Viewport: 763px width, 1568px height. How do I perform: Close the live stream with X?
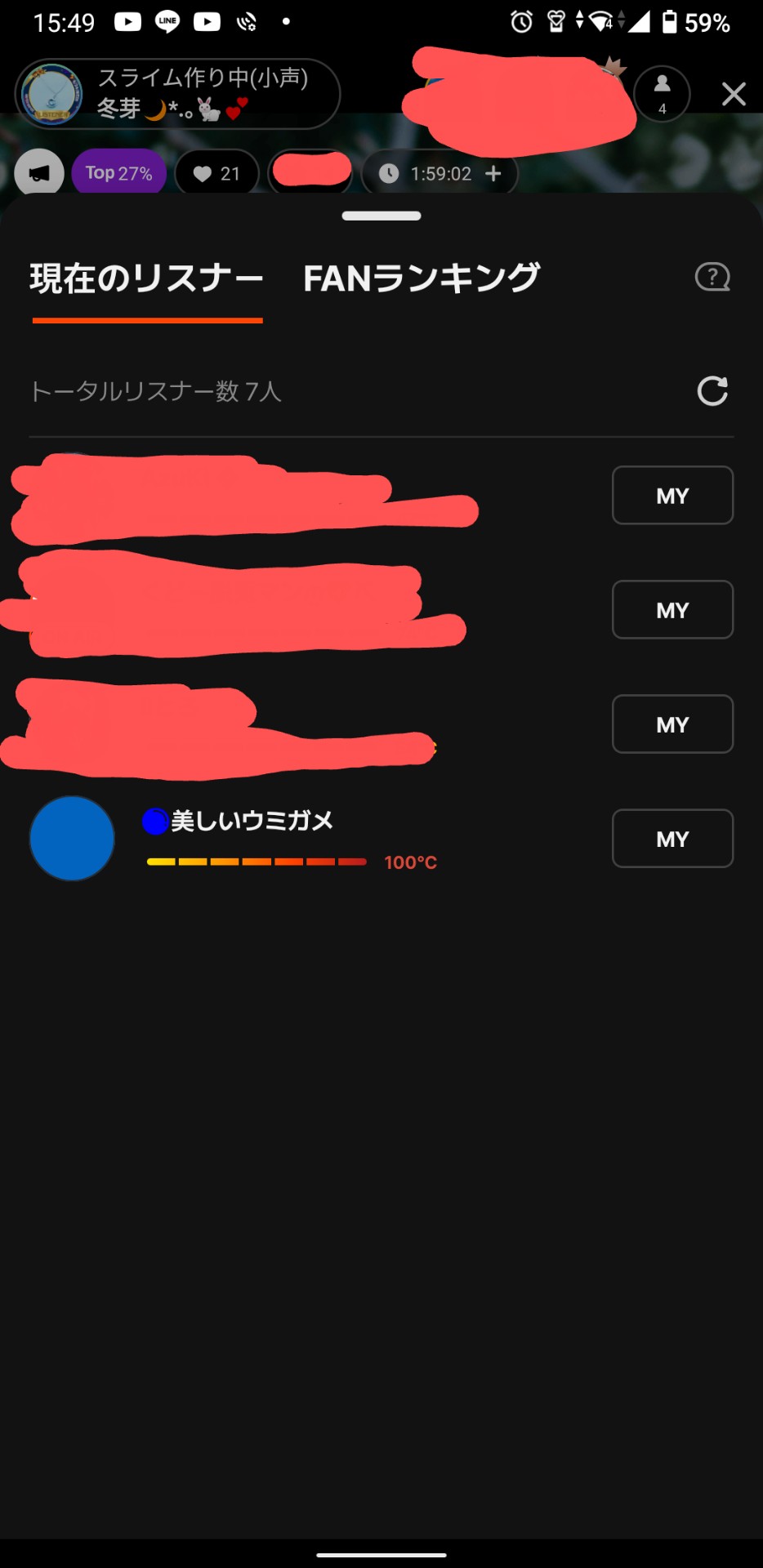[x=734, y=95]
